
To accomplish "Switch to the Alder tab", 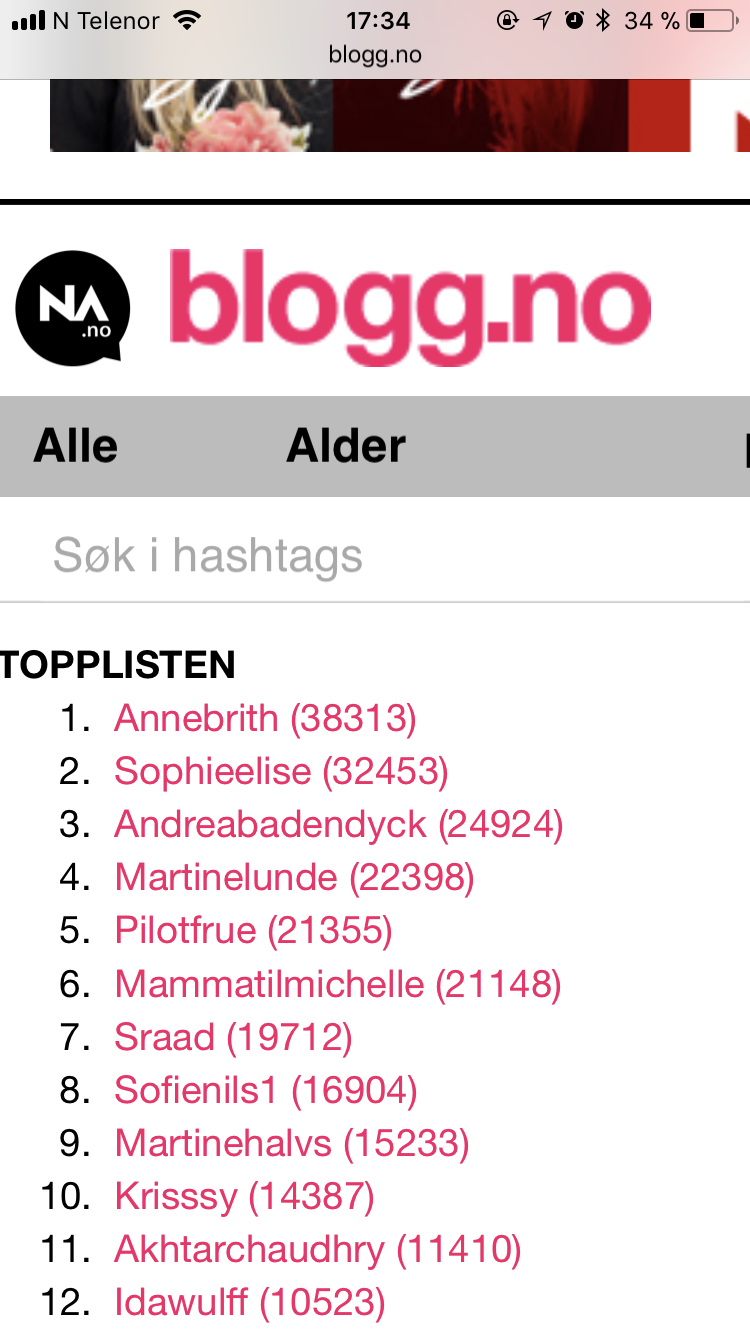I will (346, 446).
